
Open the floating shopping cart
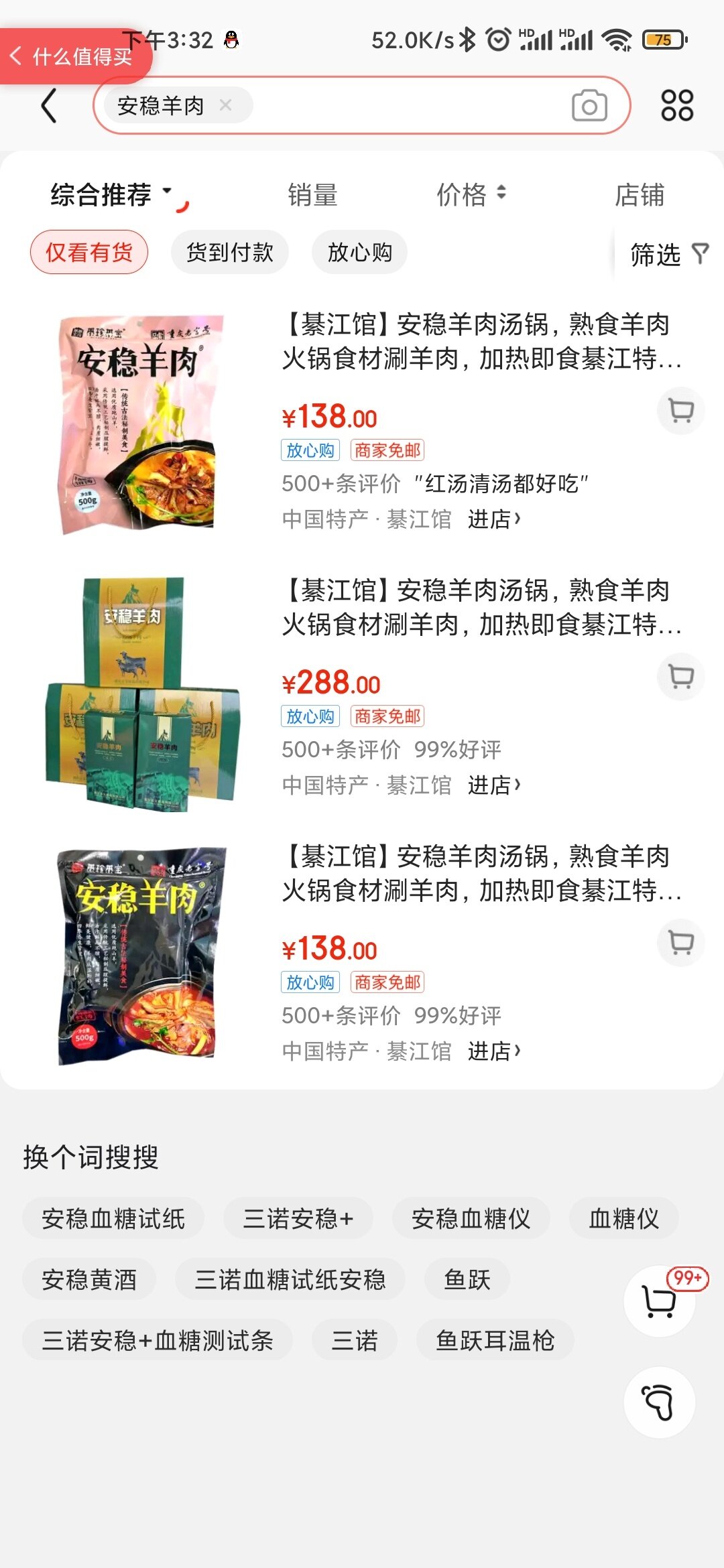(659, 1302)
